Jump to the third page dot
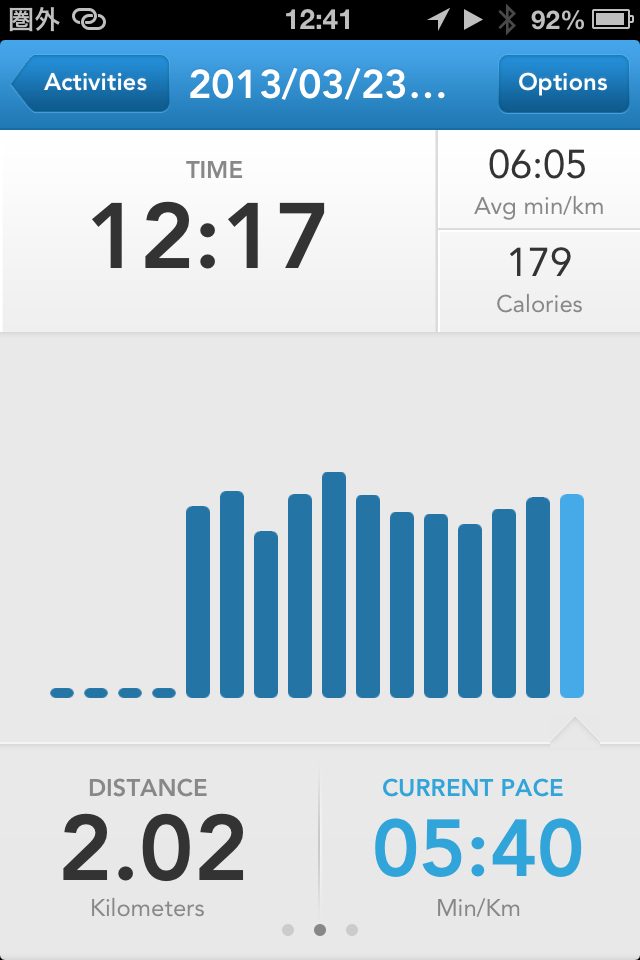 [352, 930]
